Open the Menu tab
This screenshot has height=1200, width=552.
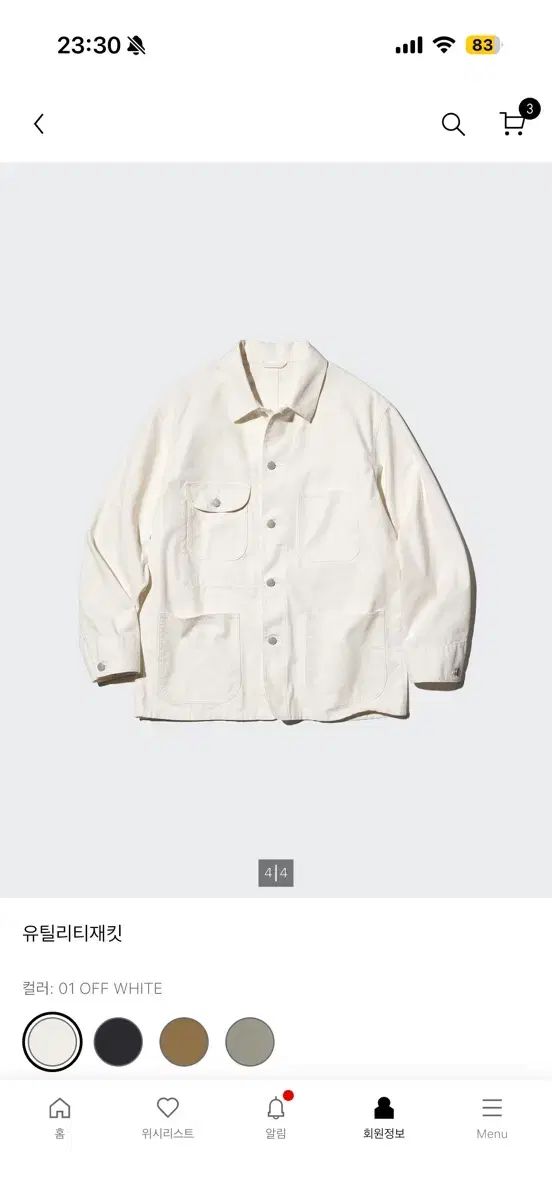click(x=492, y=1117)
